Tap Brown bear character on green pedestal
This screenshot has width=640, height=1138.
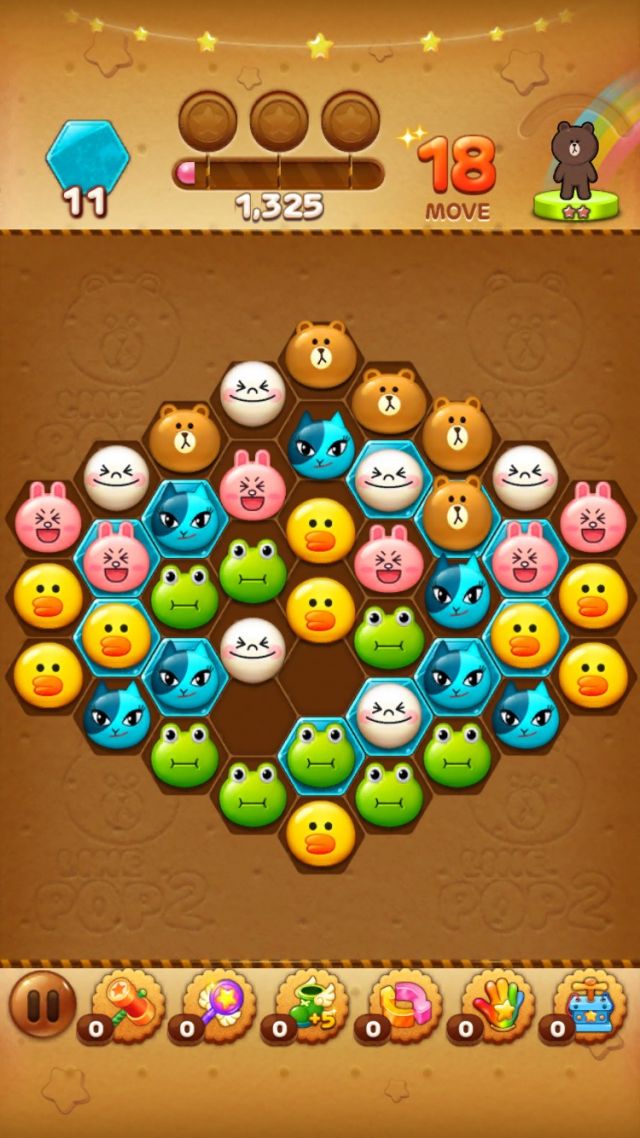574,165
